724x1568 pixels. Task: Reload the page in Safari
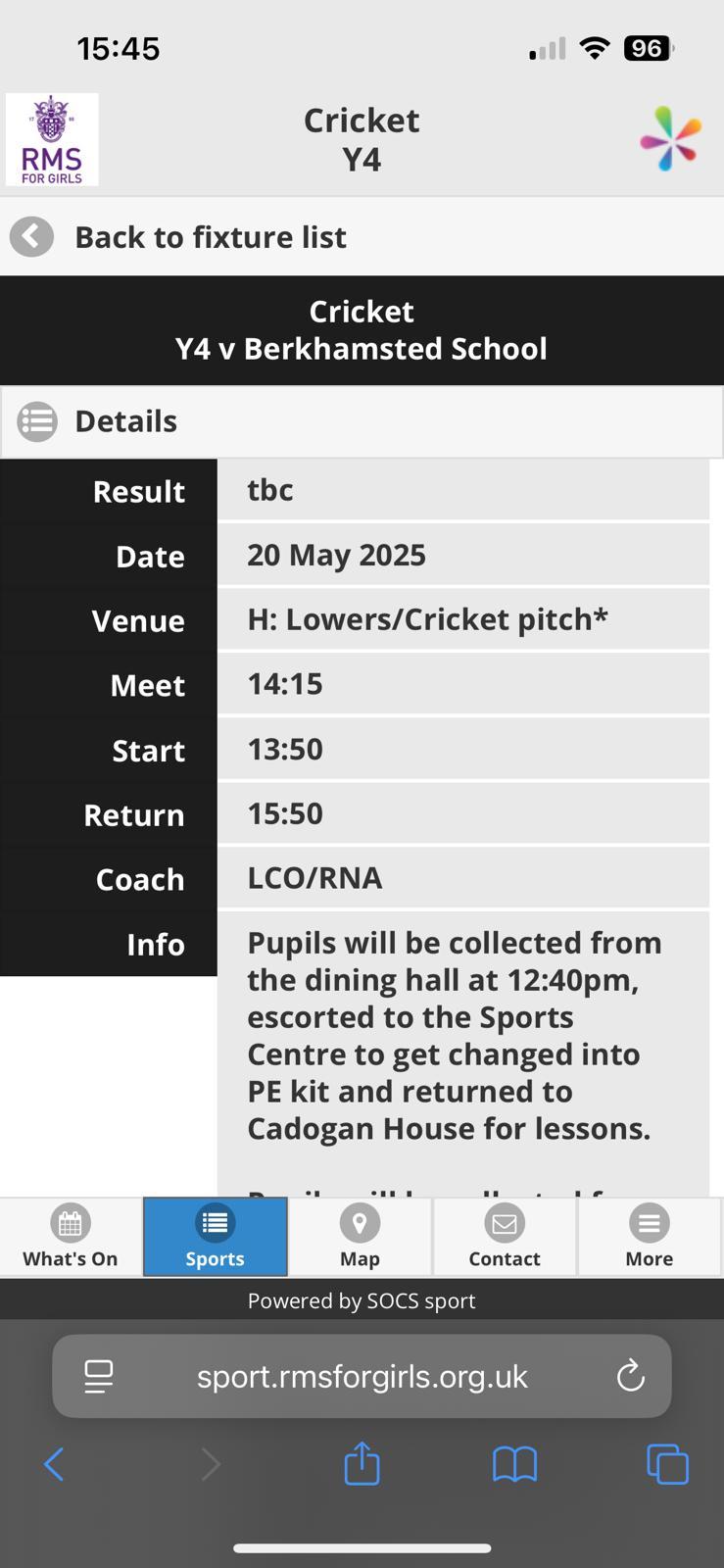(x=630, y=1376)
